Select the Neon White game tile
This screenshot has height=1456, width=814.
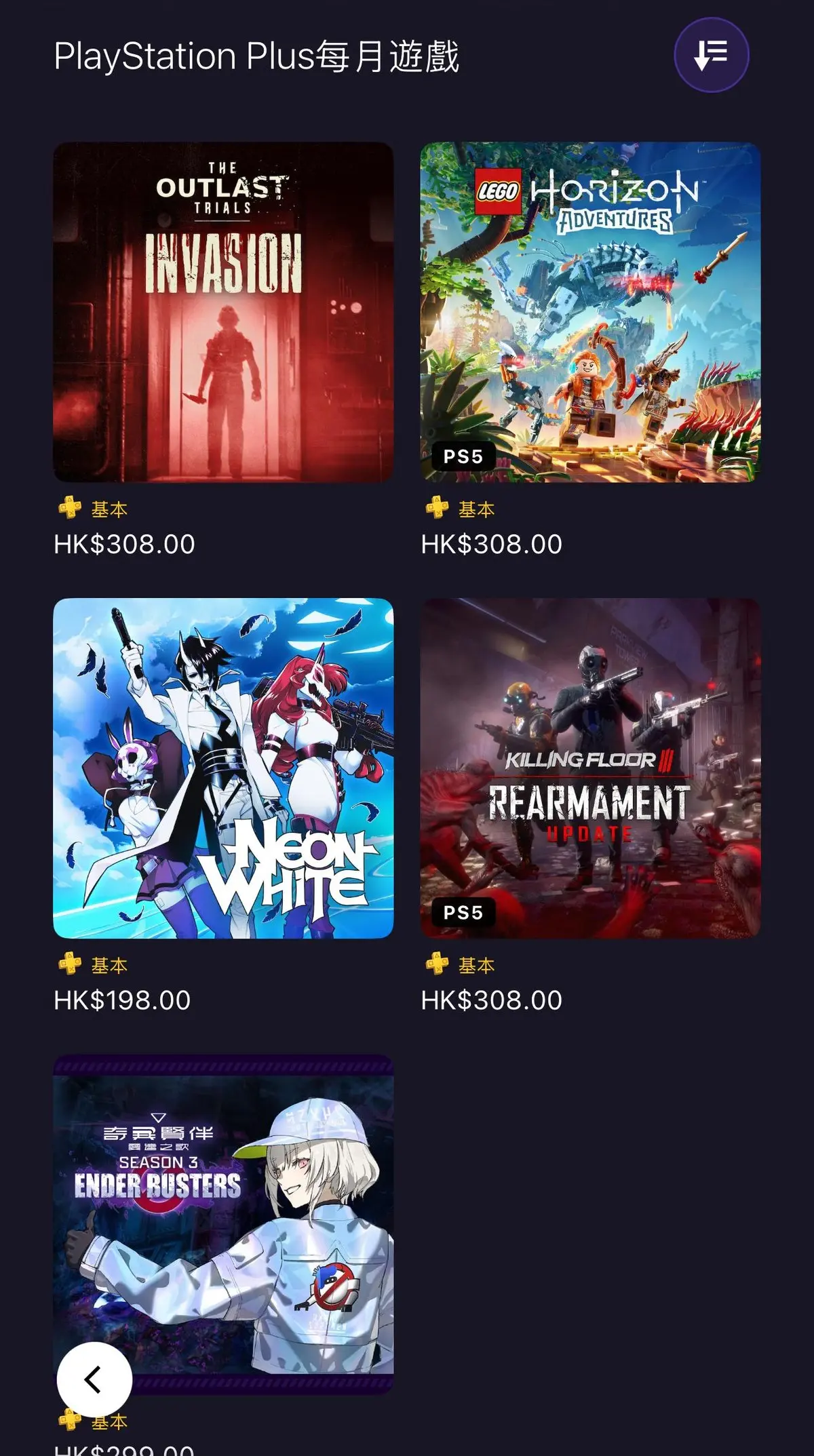[223, 768]
